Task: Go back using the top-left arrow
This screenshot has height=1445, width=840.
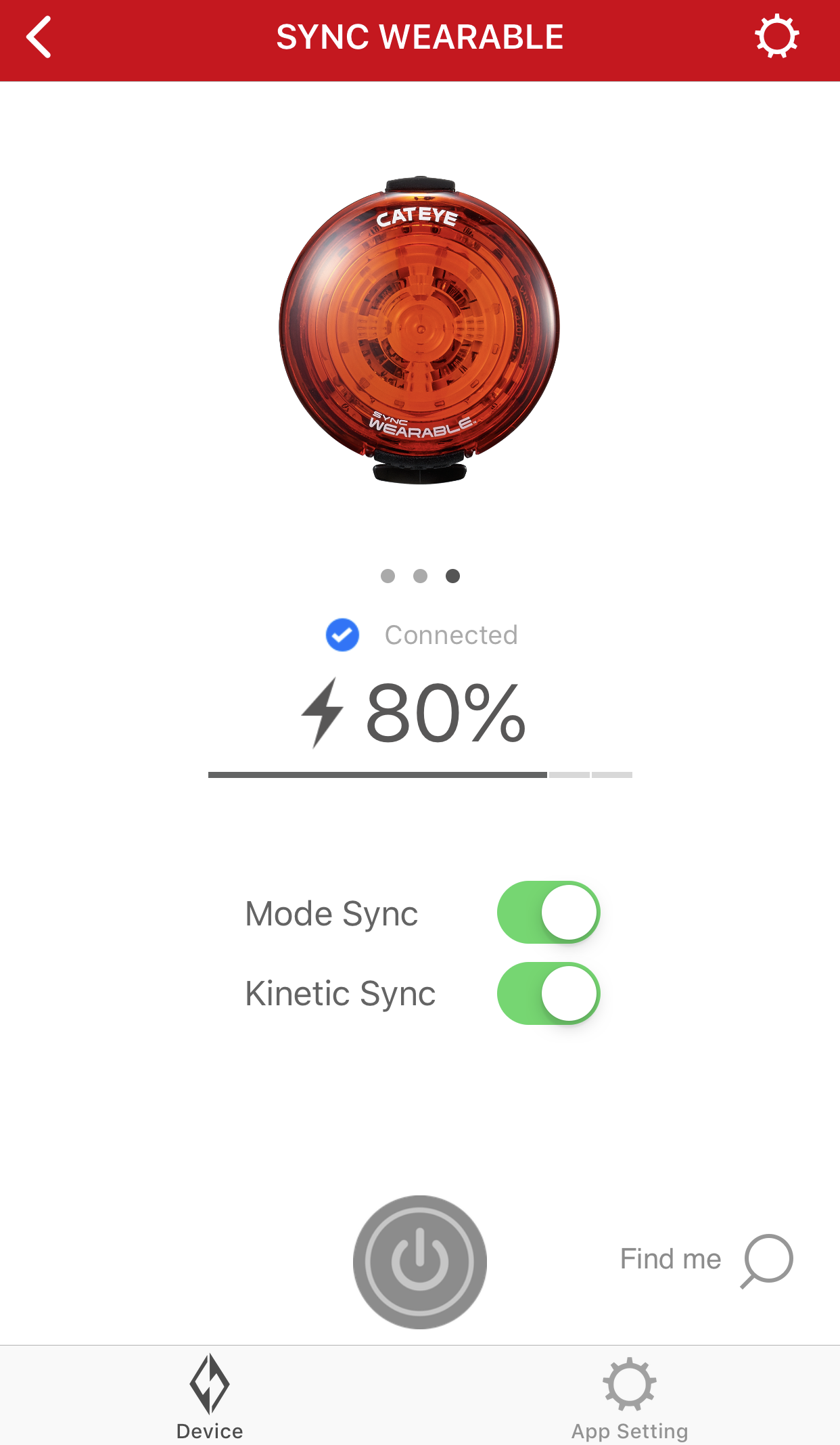Action: point(39,37)
